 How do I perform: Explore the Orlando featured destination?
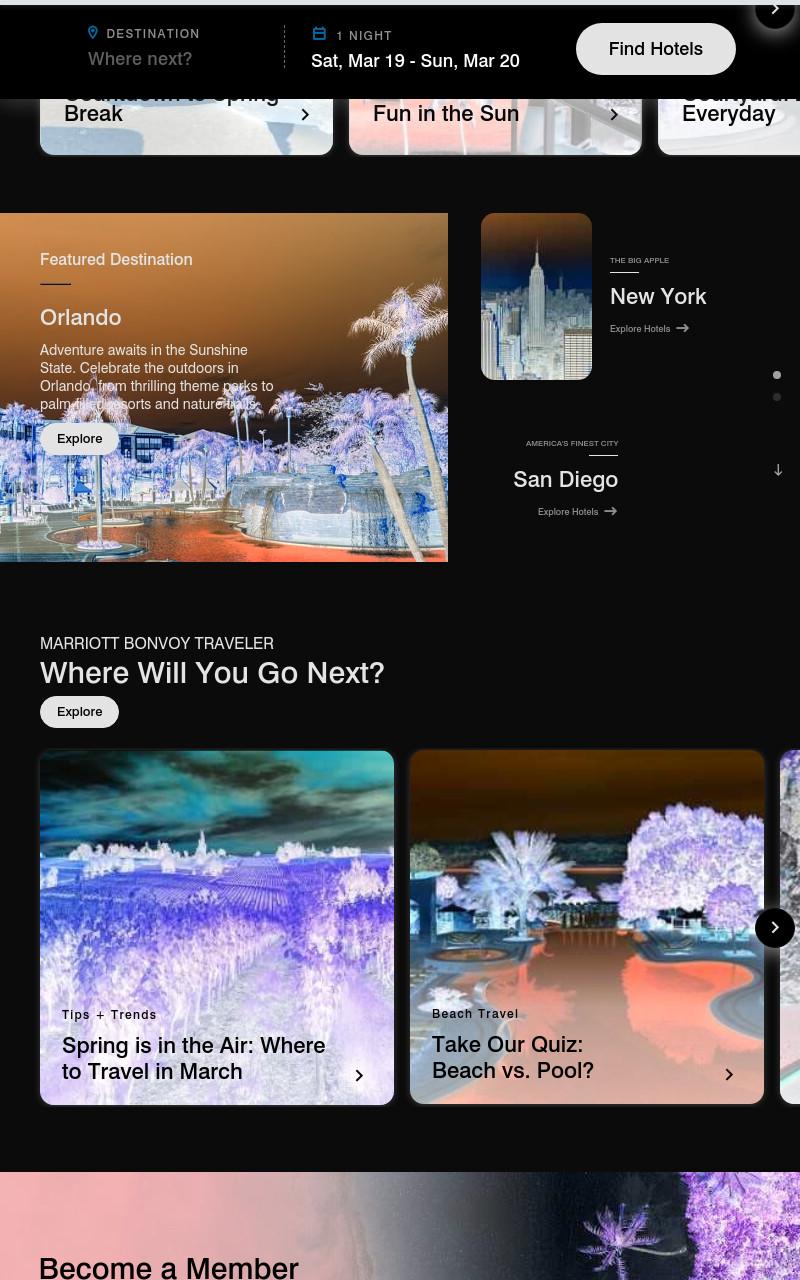point(79,439)
